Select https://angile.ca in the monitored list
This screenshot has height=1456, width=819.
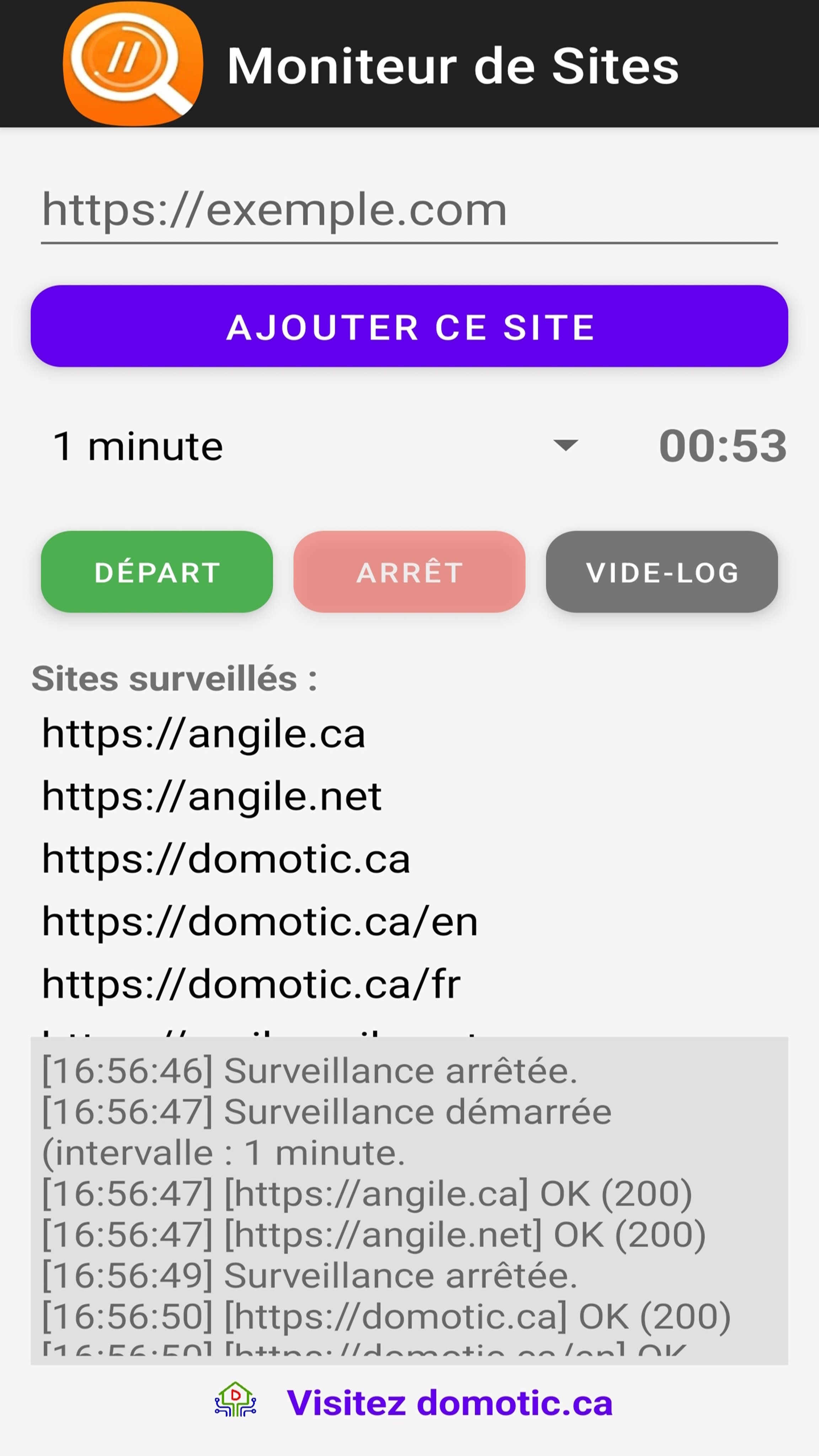pyautogui.click(x=203, y=734)
